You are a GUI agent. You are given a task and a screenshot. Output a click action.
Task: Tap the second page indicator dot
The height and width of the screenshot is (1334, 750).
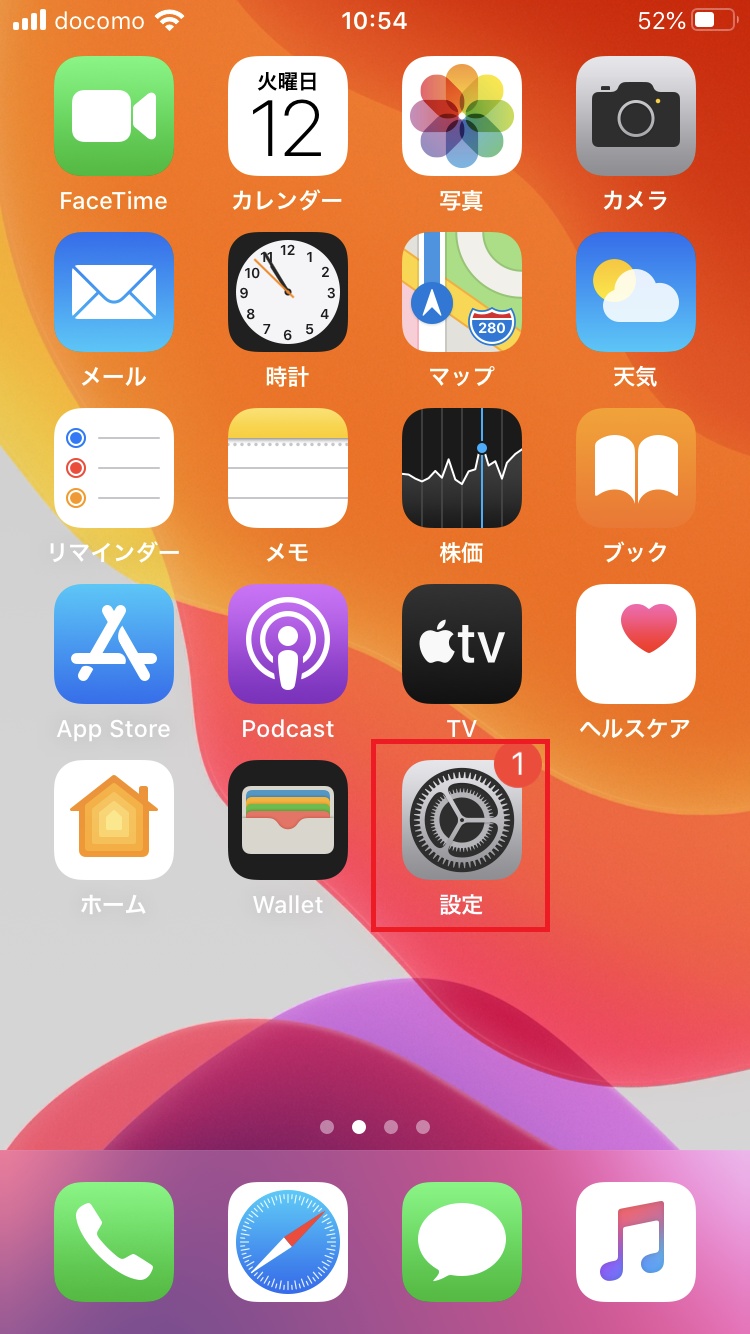coord(359,1127)
